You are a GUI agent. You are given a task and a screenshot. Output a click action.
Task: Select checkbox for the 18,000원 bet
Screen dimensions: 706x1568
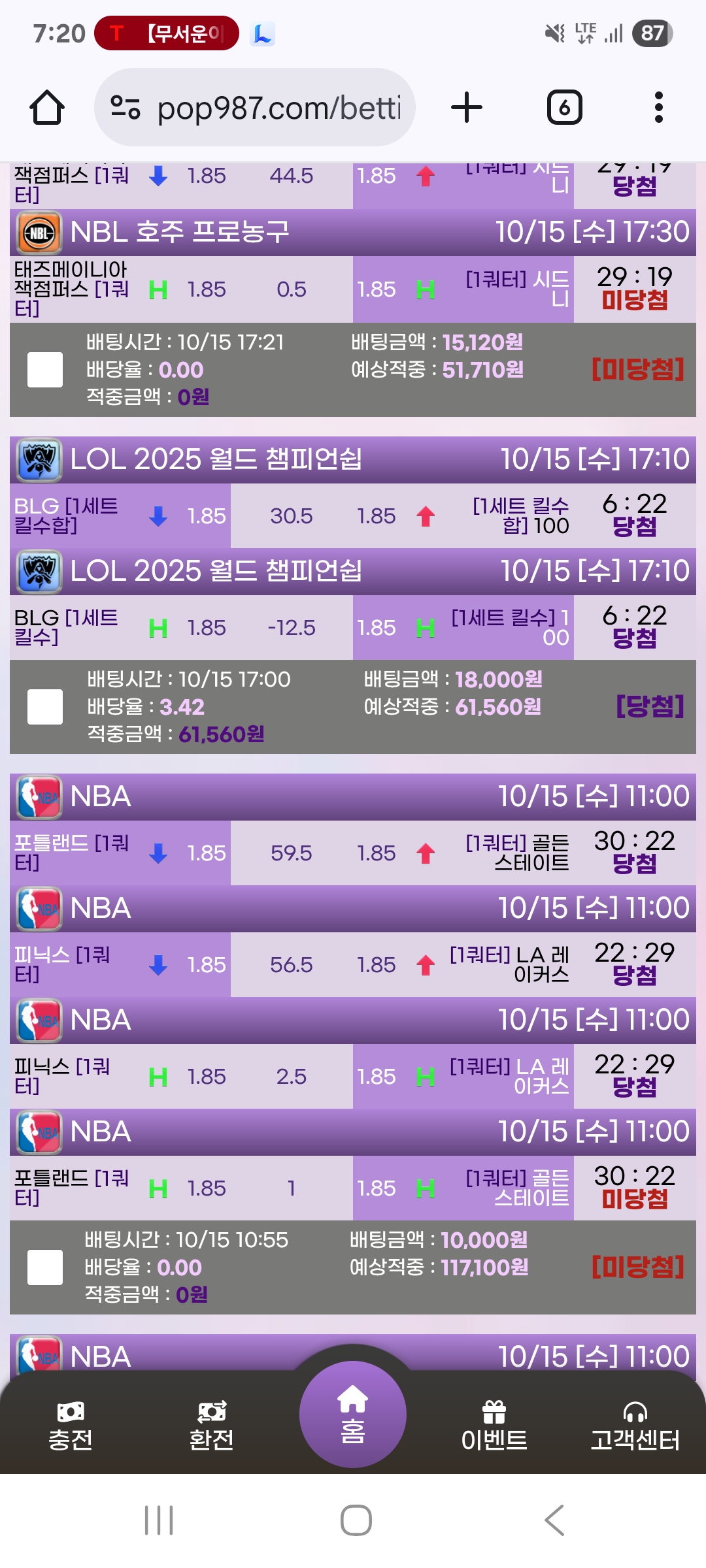pyautogui.click(x=45, y=707)
